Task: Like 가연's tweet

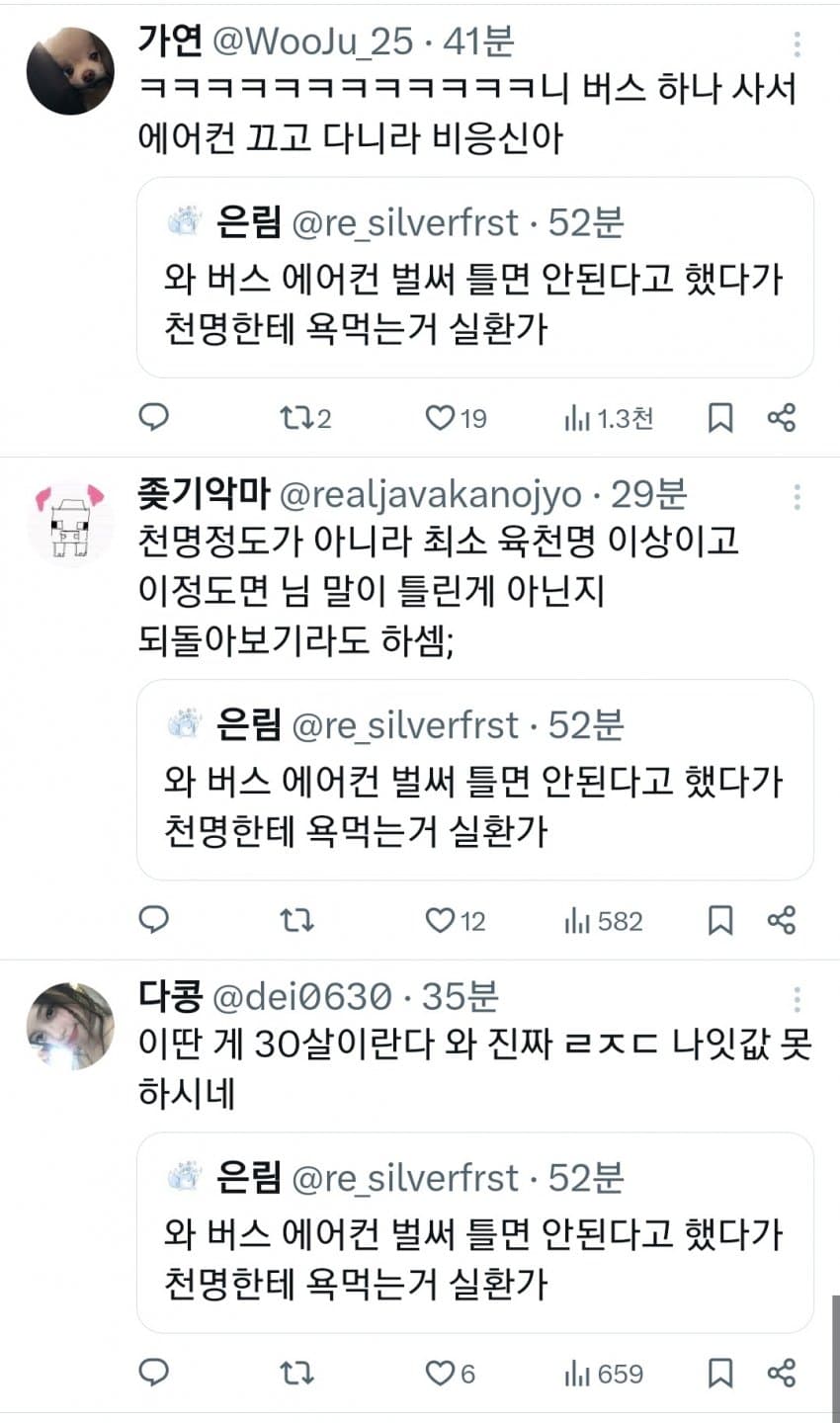Action: click(x=440, y=418)
